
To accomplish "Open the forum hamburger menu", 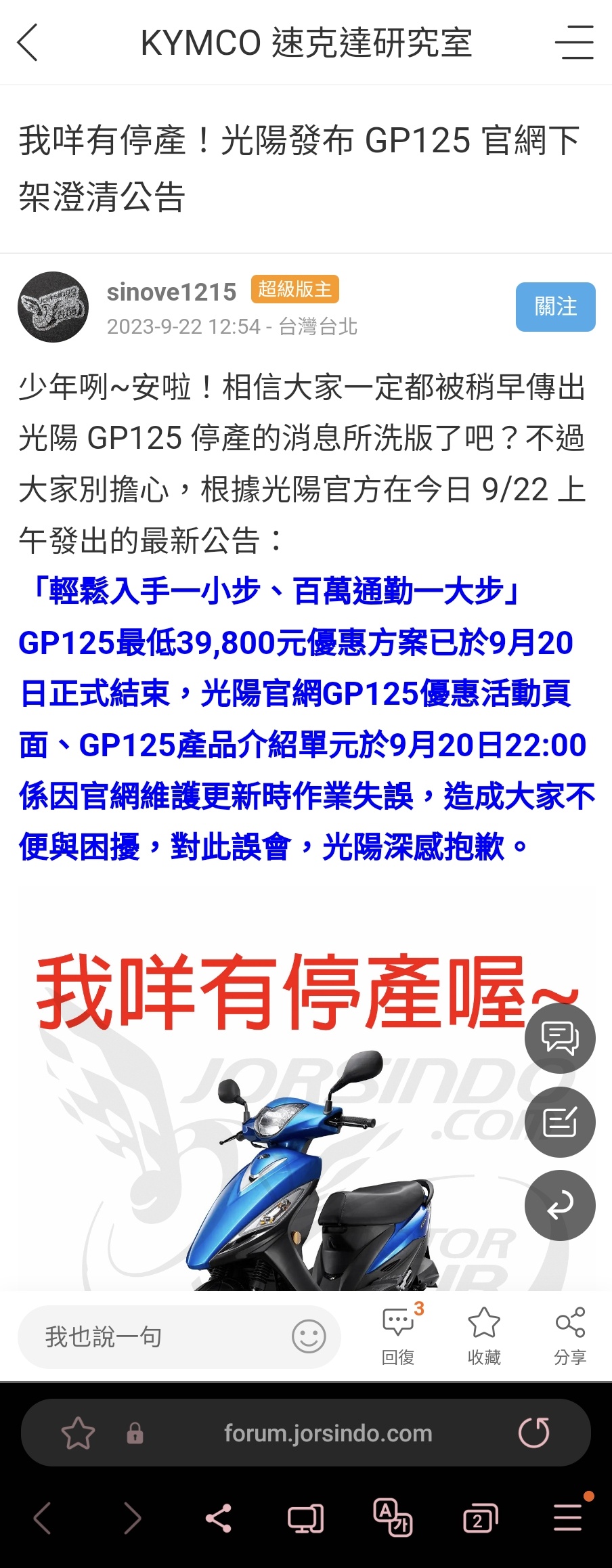I will coord(574,43).
